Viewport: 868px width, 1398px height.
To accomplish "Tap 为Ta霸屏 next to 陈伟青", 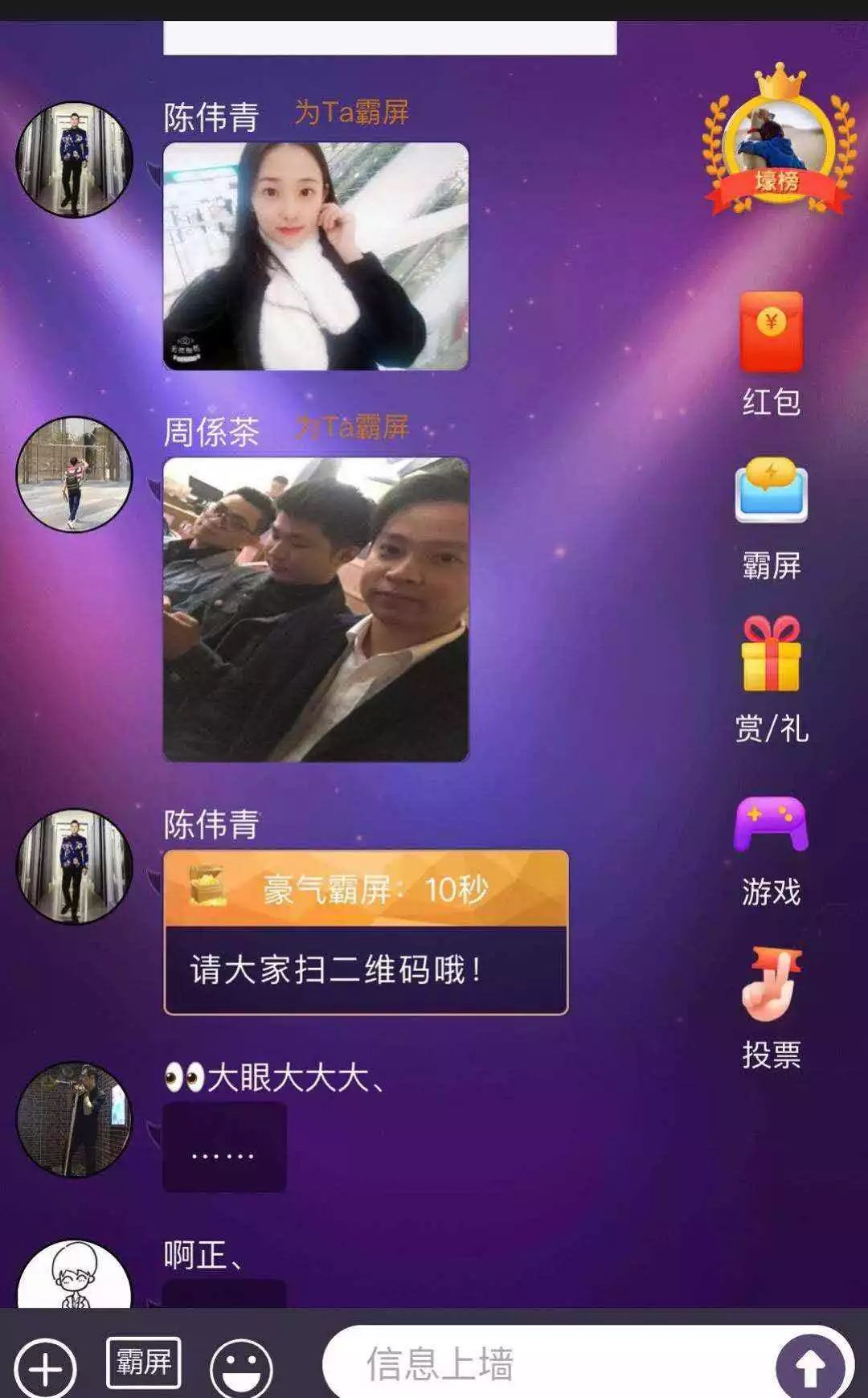I will 352,113.
